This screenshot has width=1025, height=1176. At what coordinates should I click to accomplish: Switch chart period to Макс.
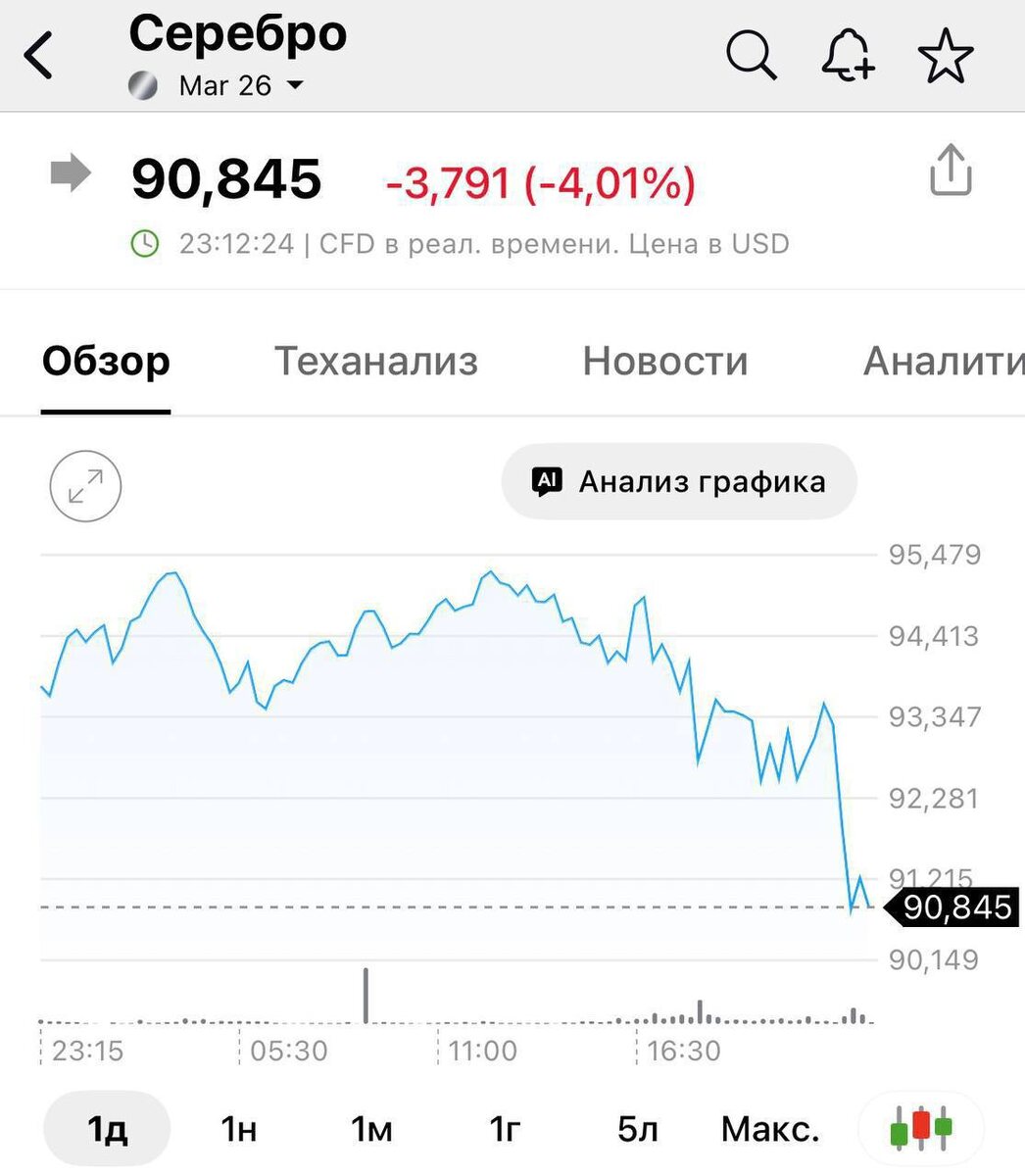(769, 1128)
